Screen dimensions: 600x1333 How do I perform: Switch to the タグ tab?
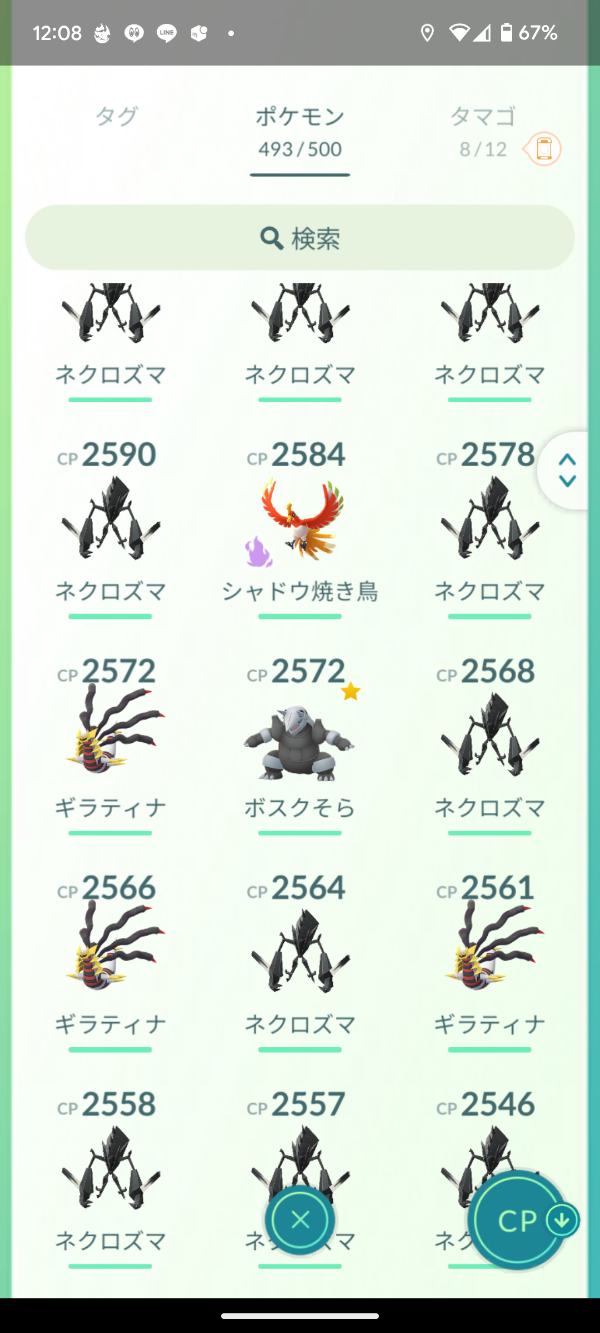click(116, 117)
